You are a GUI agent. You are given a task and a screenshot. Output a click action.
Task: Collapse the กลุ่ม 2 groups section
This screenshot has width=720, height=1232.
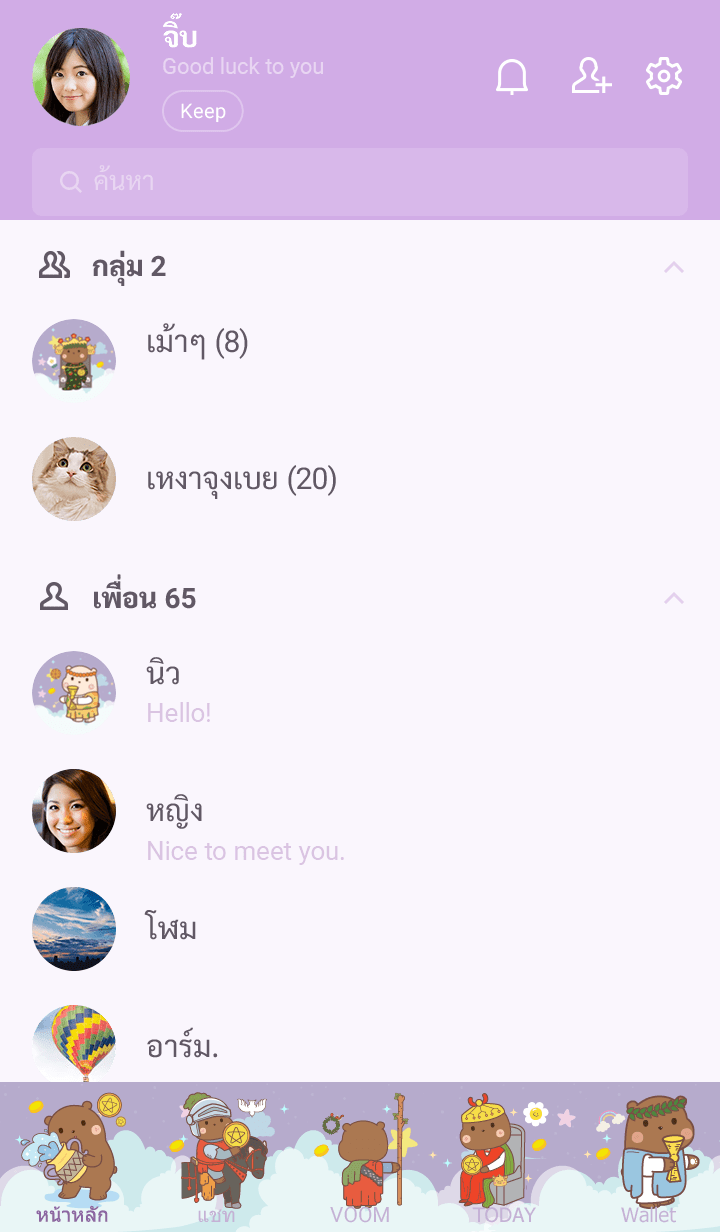click(674, 267)
